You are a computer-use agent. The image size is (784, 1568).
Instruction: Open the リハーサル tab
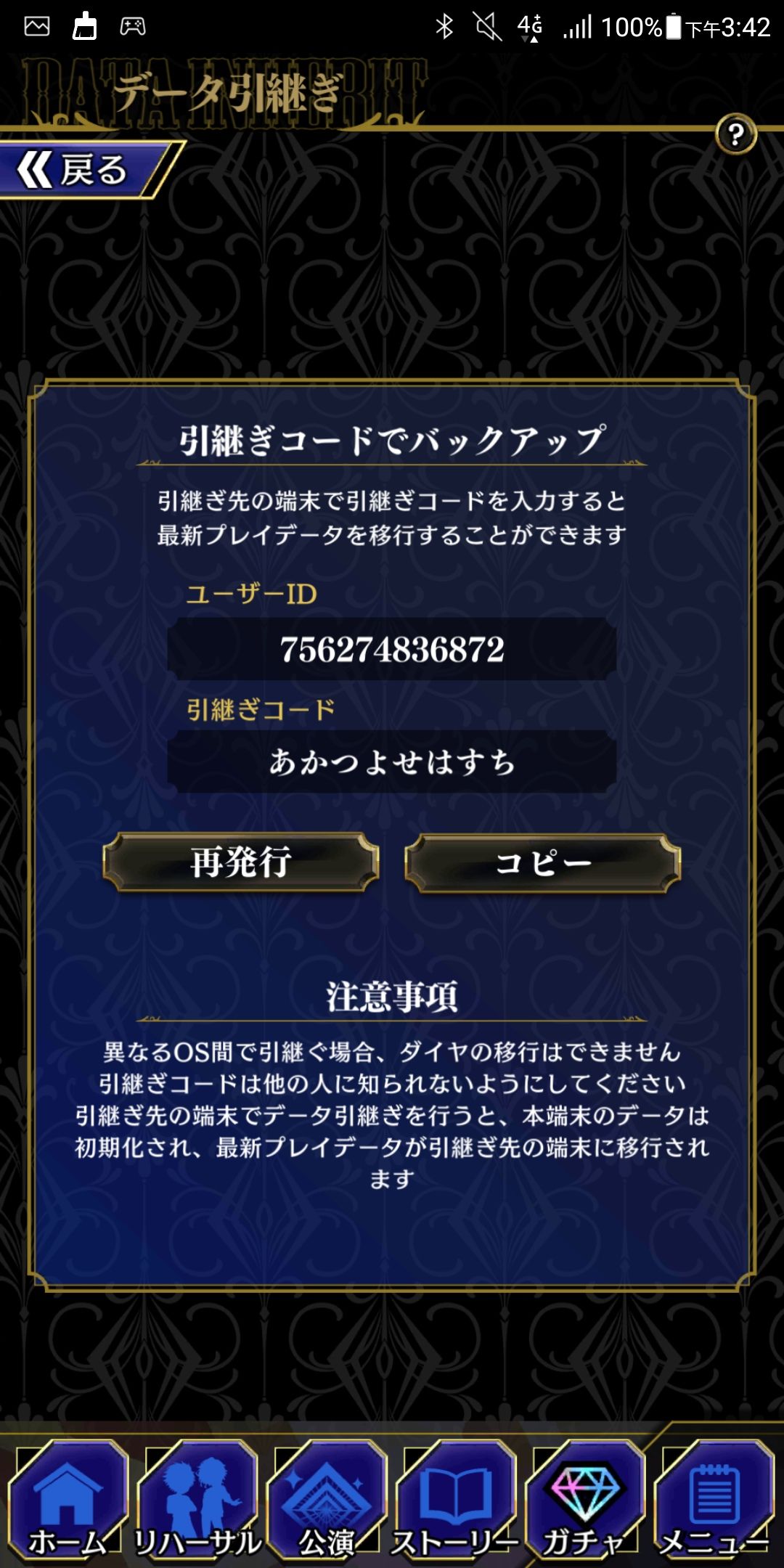click(197, 1501)
